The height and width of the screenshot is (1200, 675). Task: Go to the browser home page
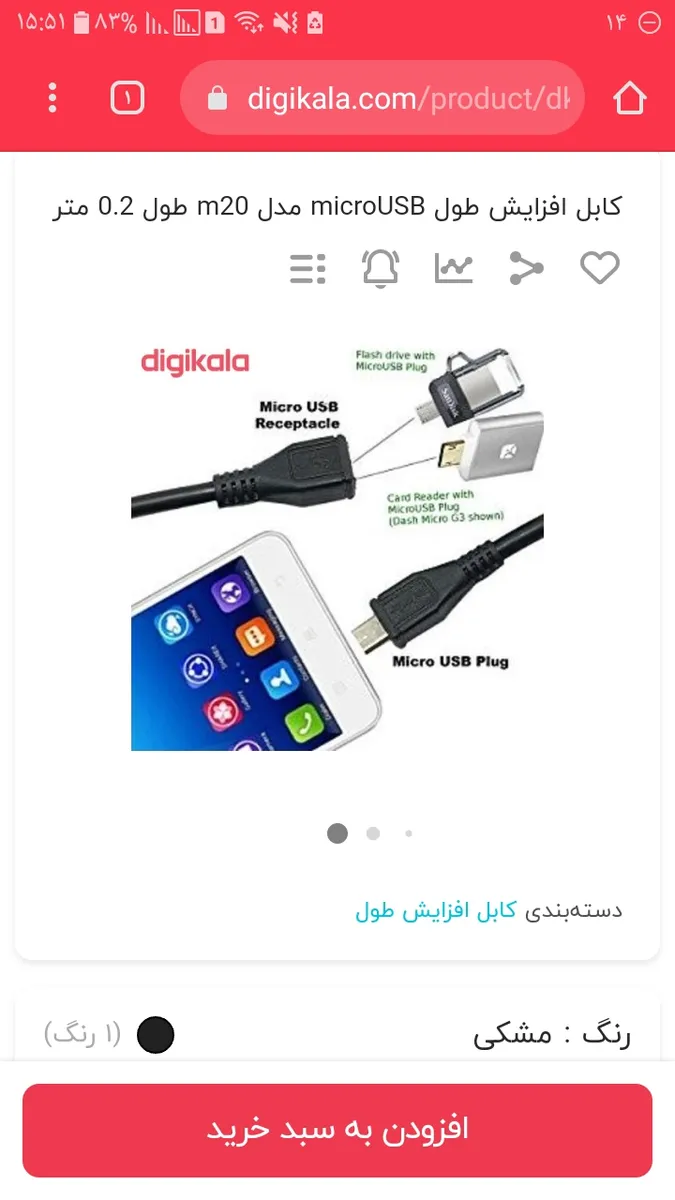click(x=629, y=98)
